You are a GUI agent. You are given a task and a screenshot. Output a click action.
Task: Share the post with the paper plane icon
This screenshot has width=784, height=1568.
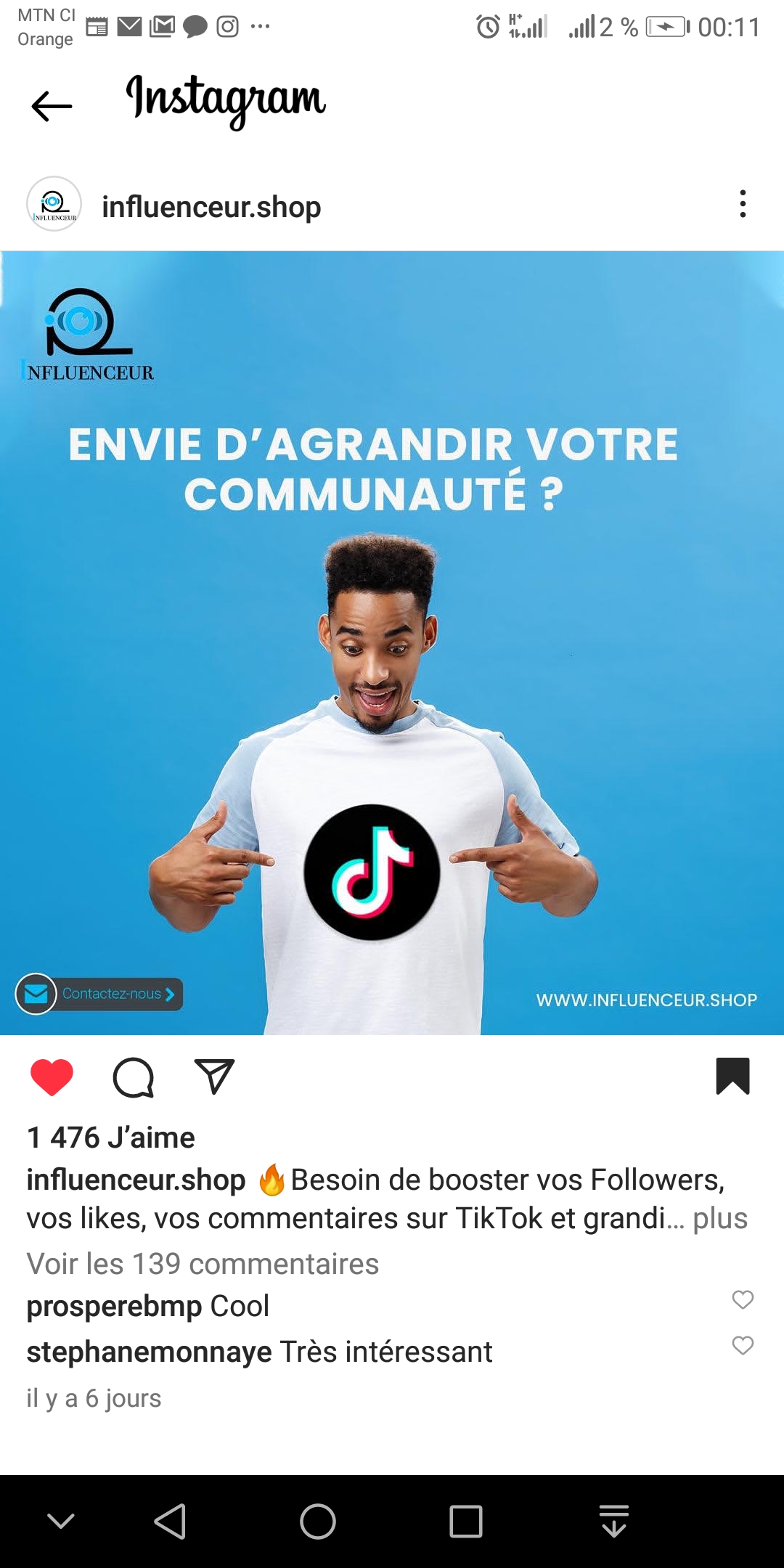click(214, 1076)
